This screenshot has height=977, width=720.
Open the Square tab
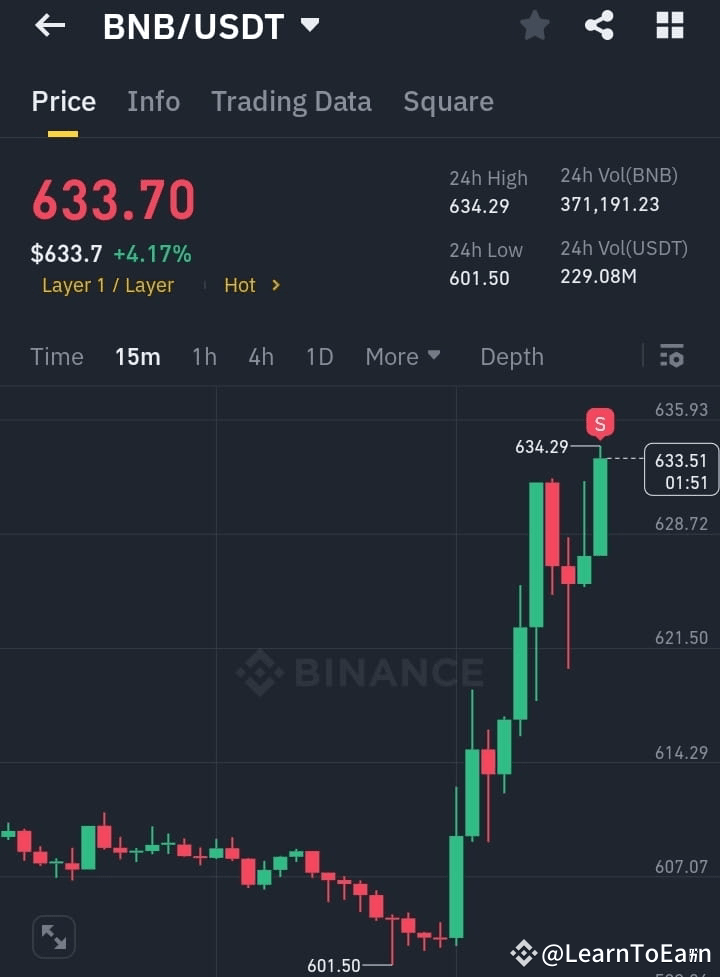[448, 101]
